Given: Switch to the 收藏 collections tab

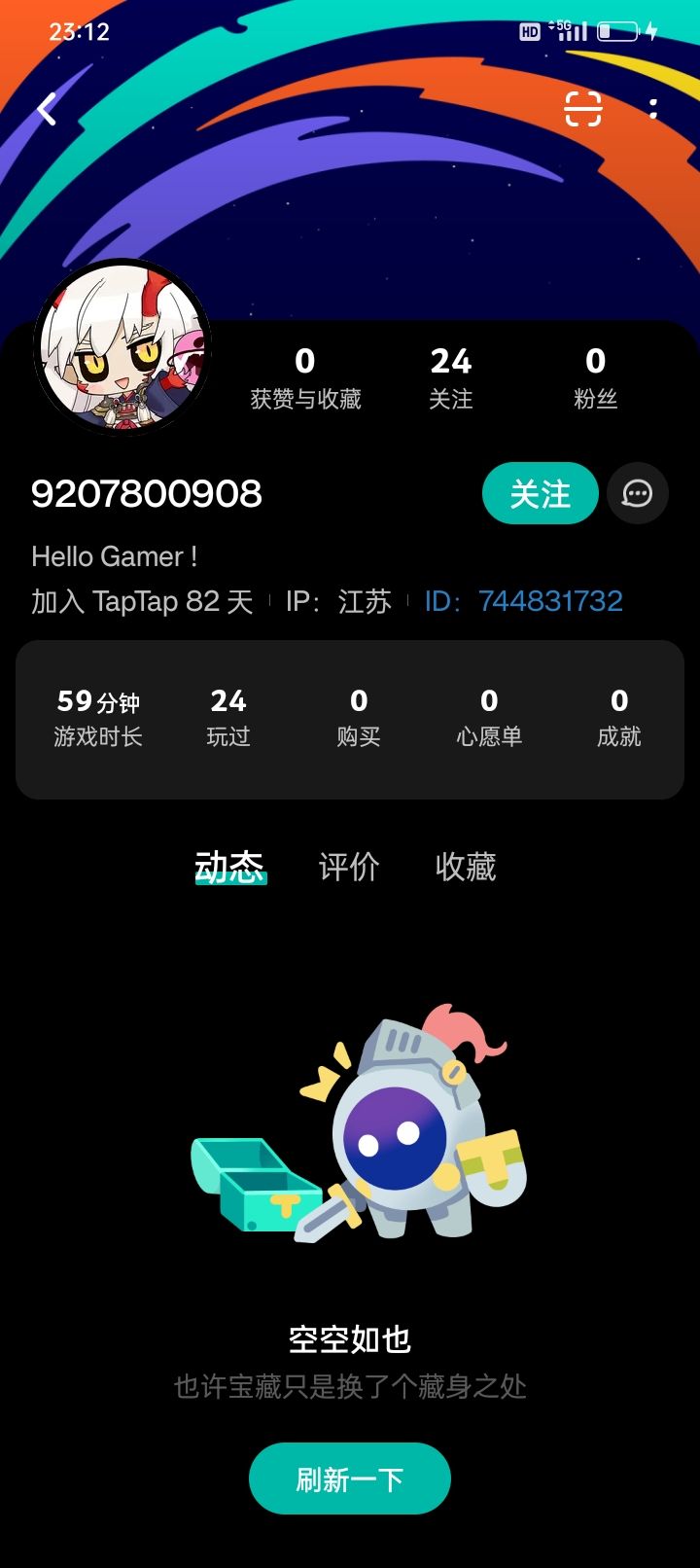Looking at the screenshot, I should pyautogui.click(x=467, y=867).
